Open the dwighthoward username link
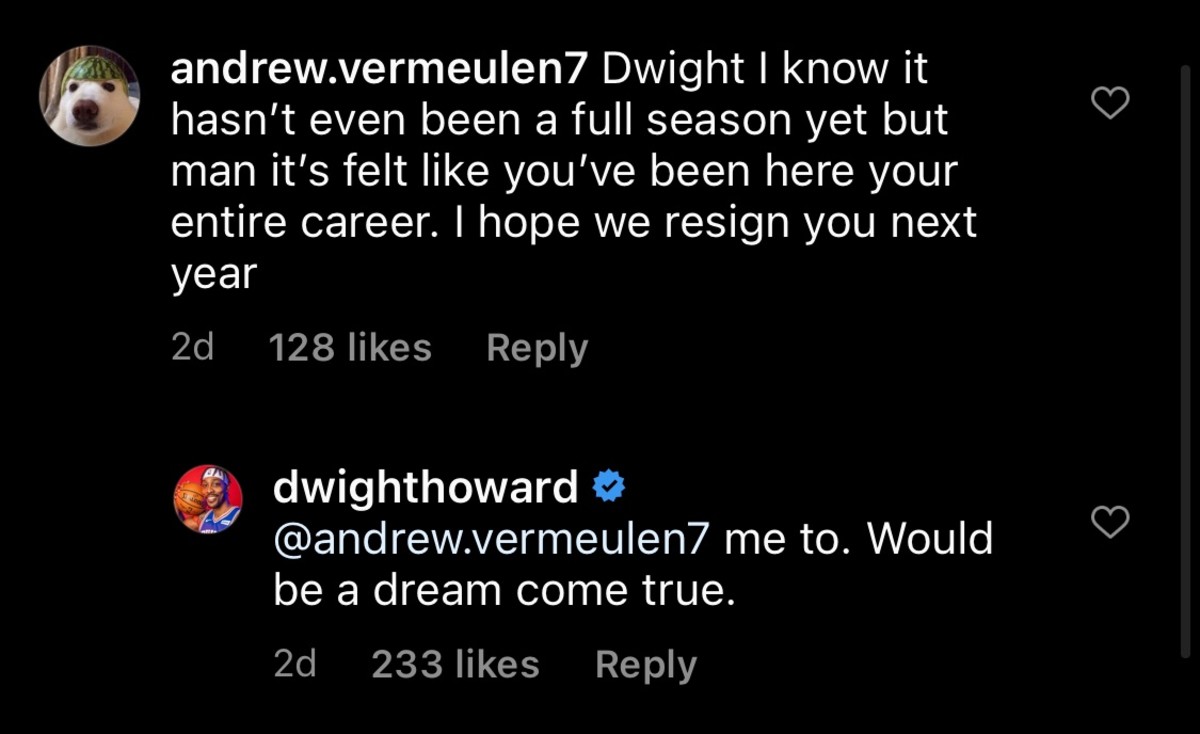The height and width of the screenshot is (734, 1200). [425, 487]
